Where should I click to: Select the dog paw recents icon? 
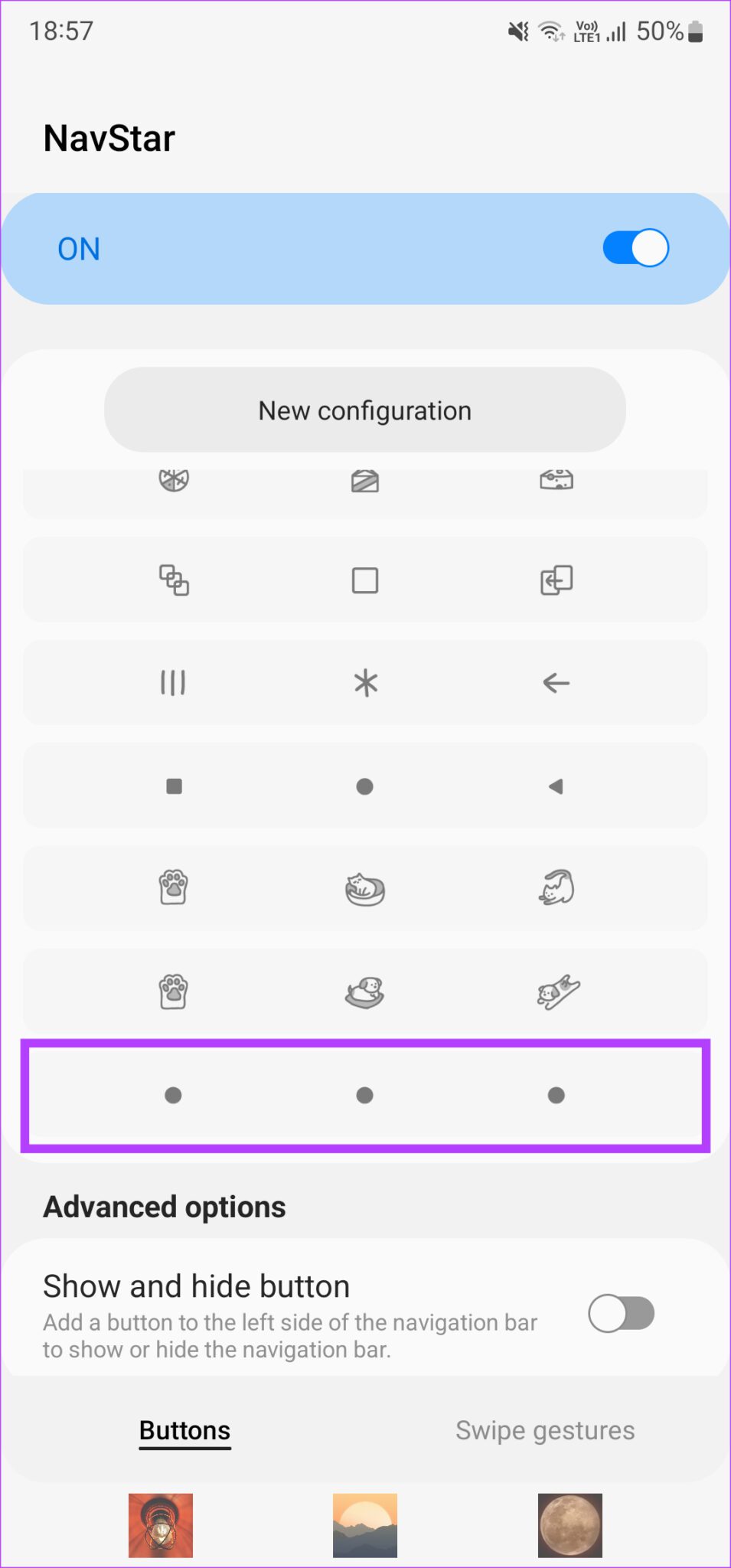(174, 991)
